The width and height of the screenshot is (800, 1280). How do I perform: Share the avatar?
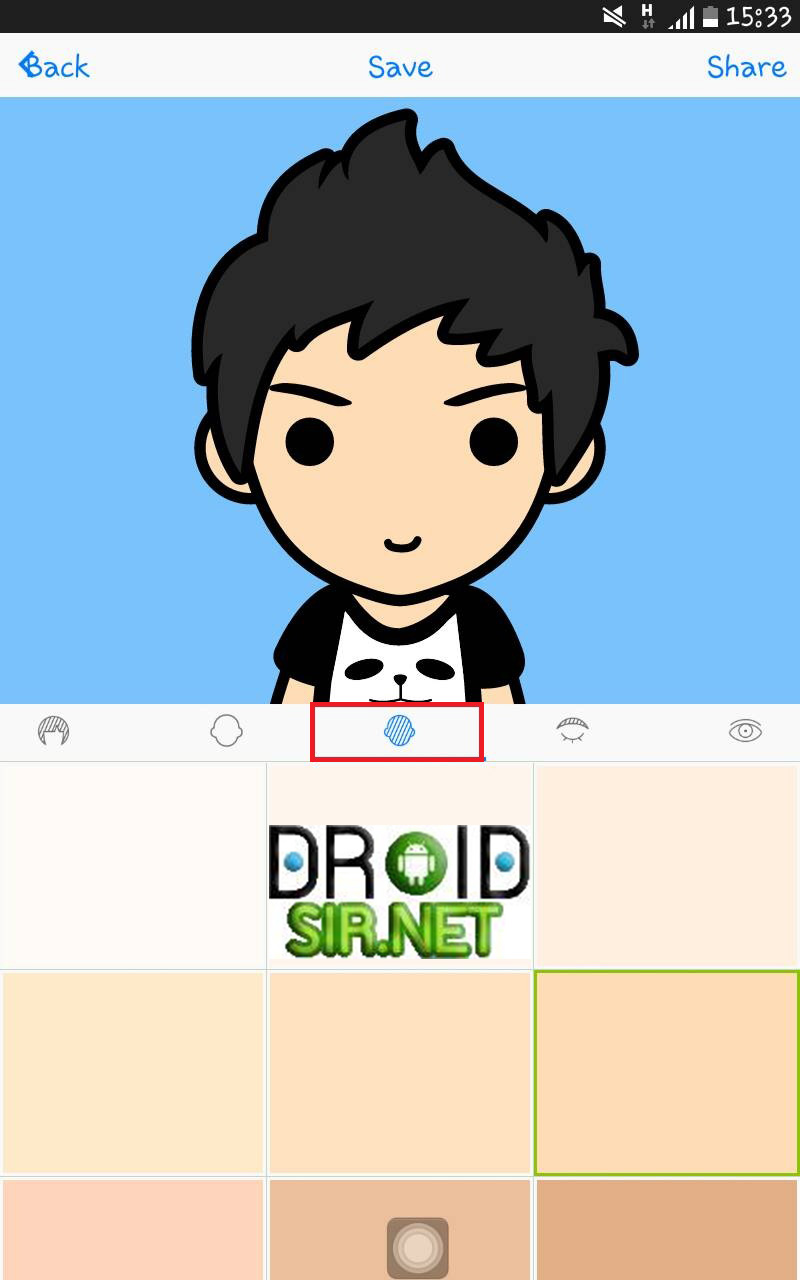(x=746, y=66)
